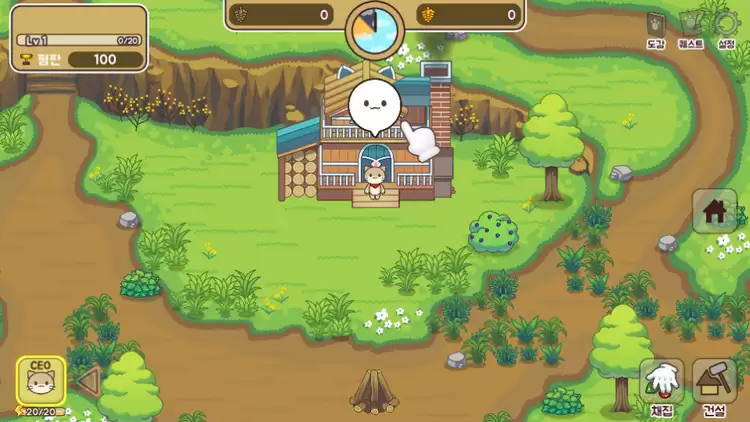Tap the 채집 gather glove button
Image resolution: width=750 pixels, height=422 pixels.
pyautogui.click(x=662, y=384)
